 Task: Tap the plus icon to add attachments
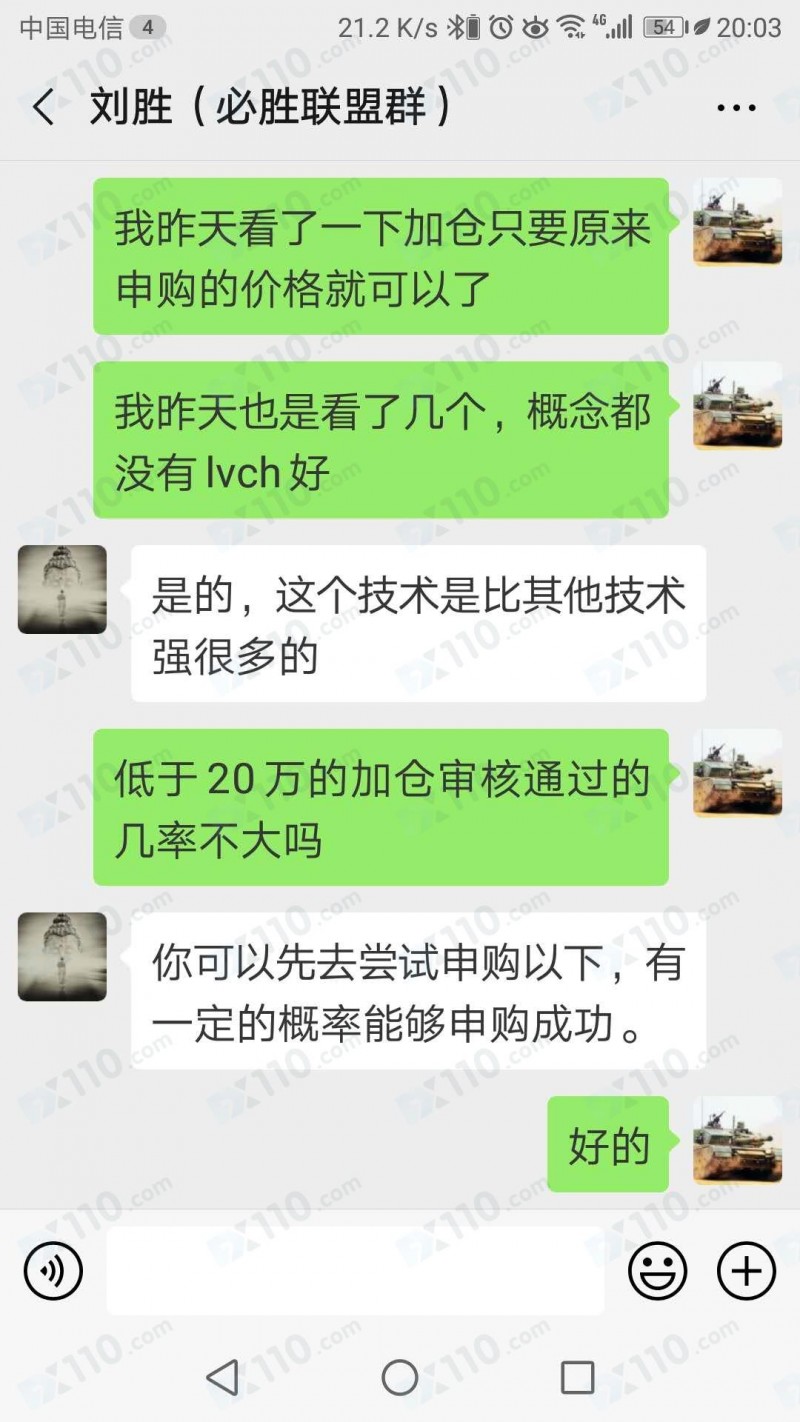click(x=744, y=1270)
